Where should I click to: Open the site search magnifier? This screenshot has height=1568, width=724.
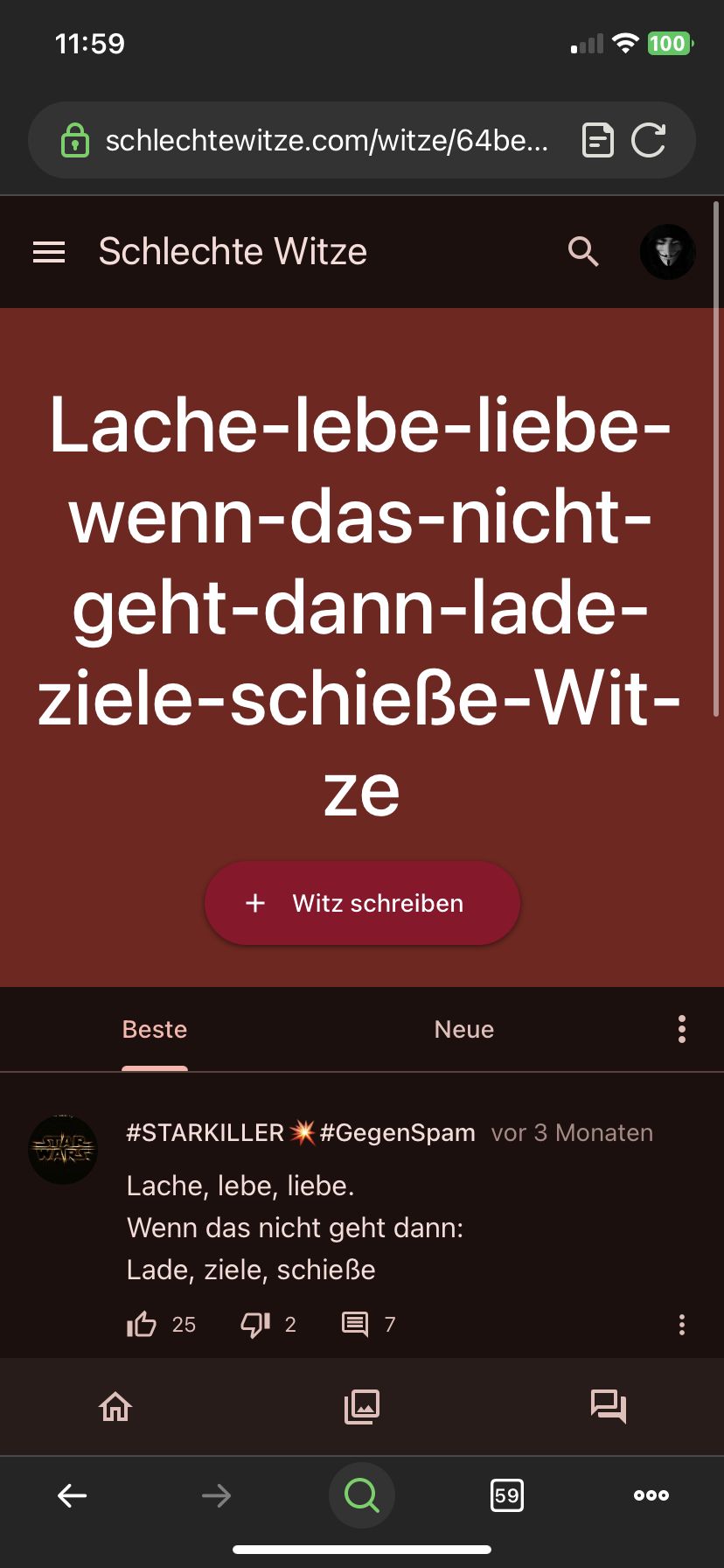tap(583, 252)
